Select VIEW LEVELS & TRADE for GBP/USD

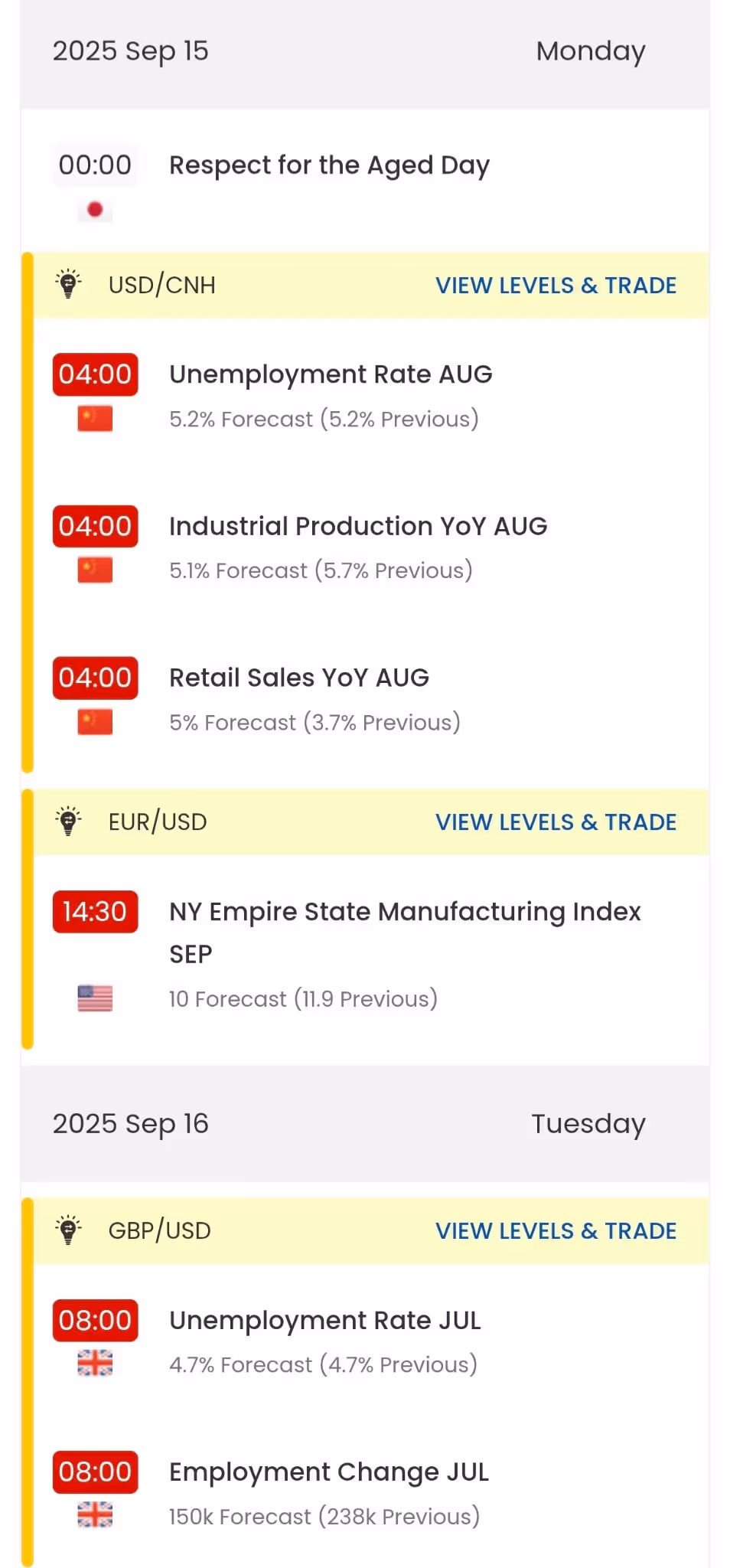pos(556,1231)
